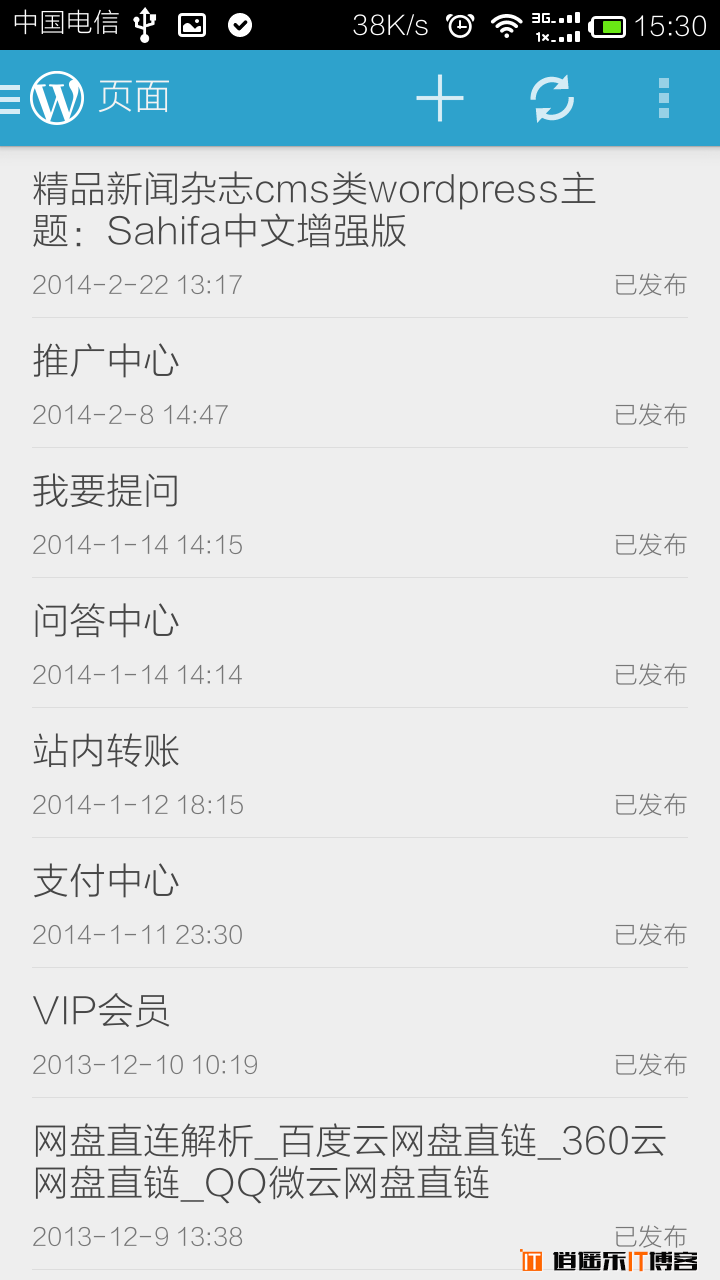The width and height of the screenshot is (720, 1280).
Task: Open the 网盘直连解析 page entry
Action: pyautogui.click(x=360, y=1185)
